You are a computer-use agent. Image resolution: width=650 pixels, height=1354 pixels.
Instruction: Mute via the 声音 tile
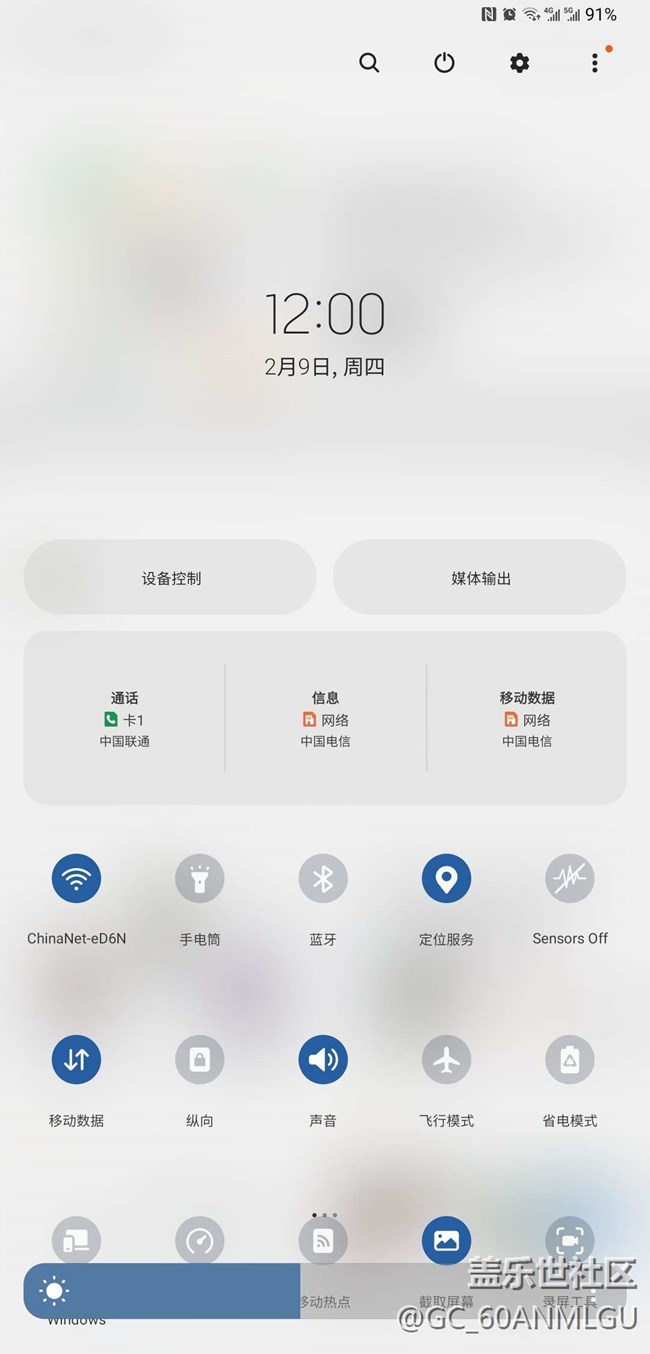pyautogui.click(x=323, y=1059)
